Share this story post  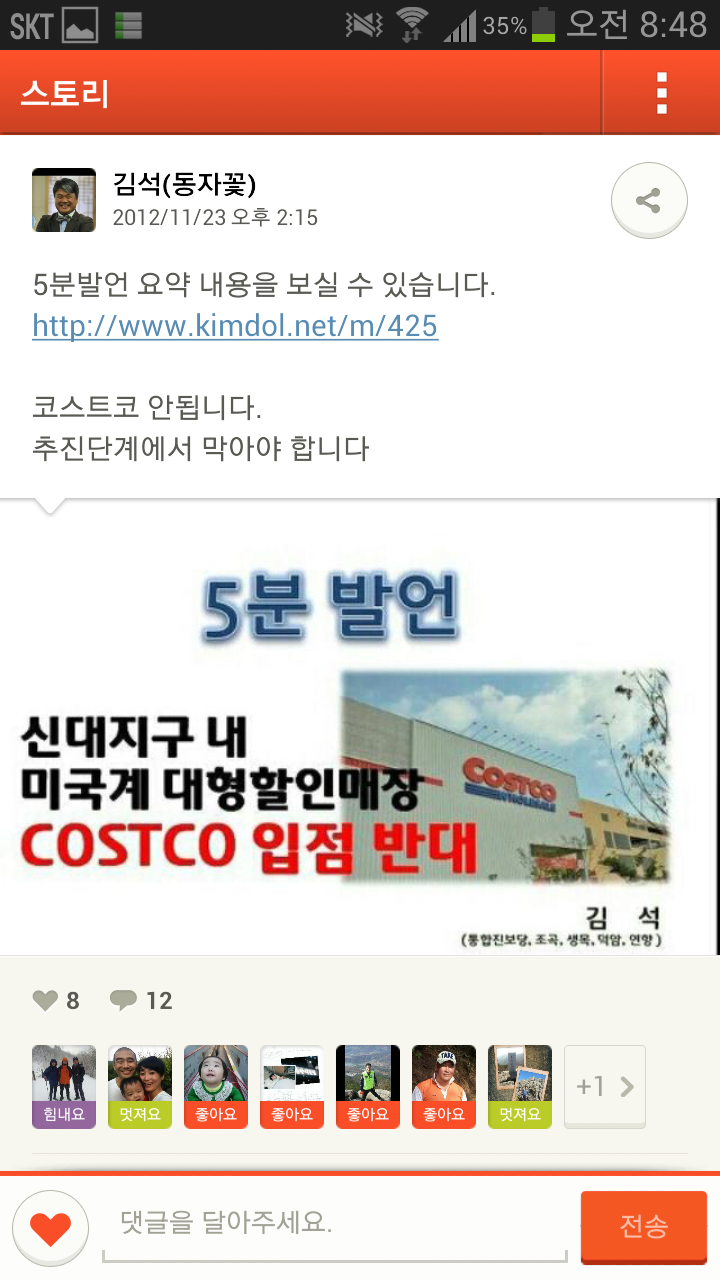pos(649,200)
